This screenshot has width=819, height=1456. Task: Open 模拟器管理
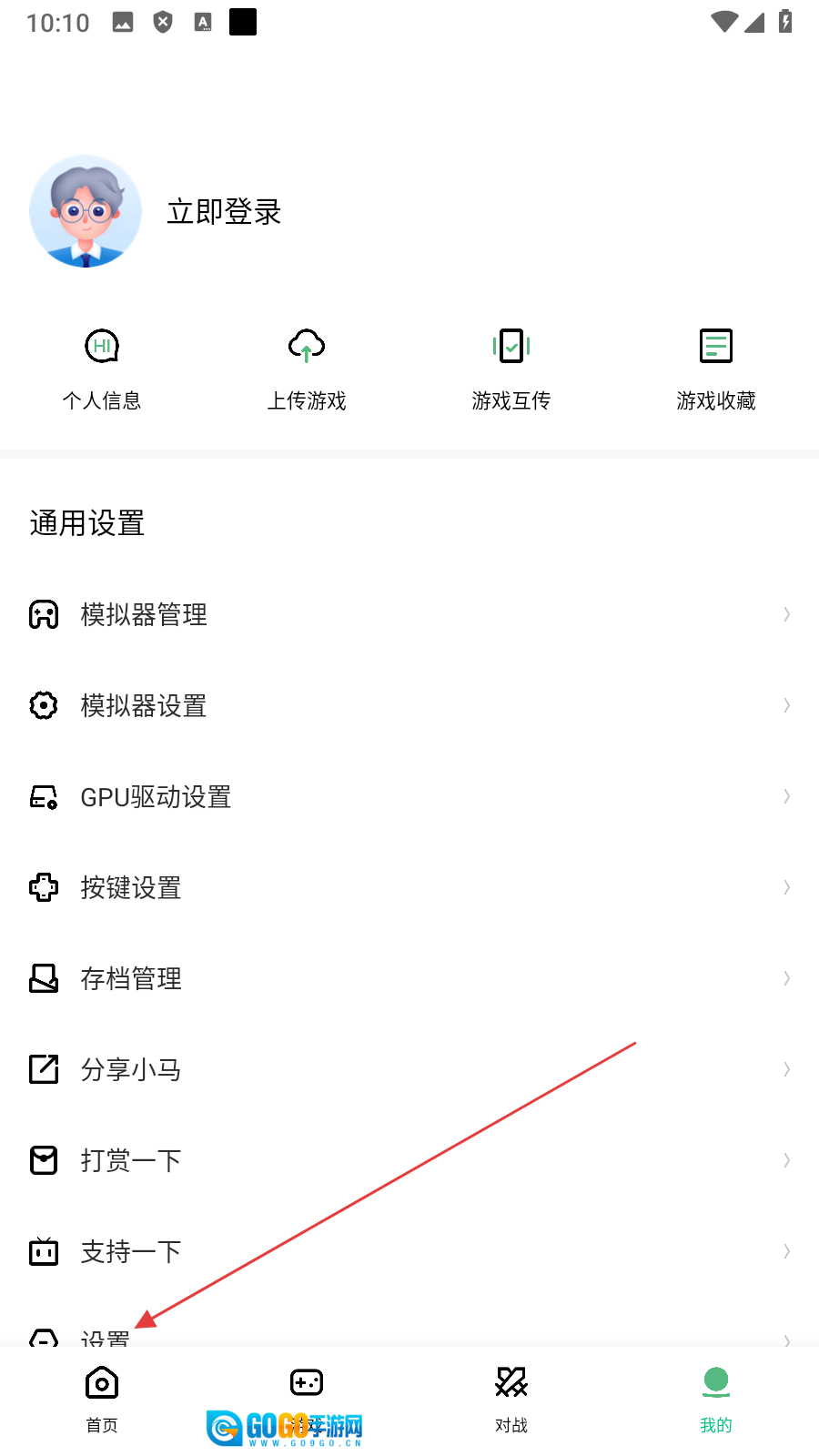[x=409, y=614]
